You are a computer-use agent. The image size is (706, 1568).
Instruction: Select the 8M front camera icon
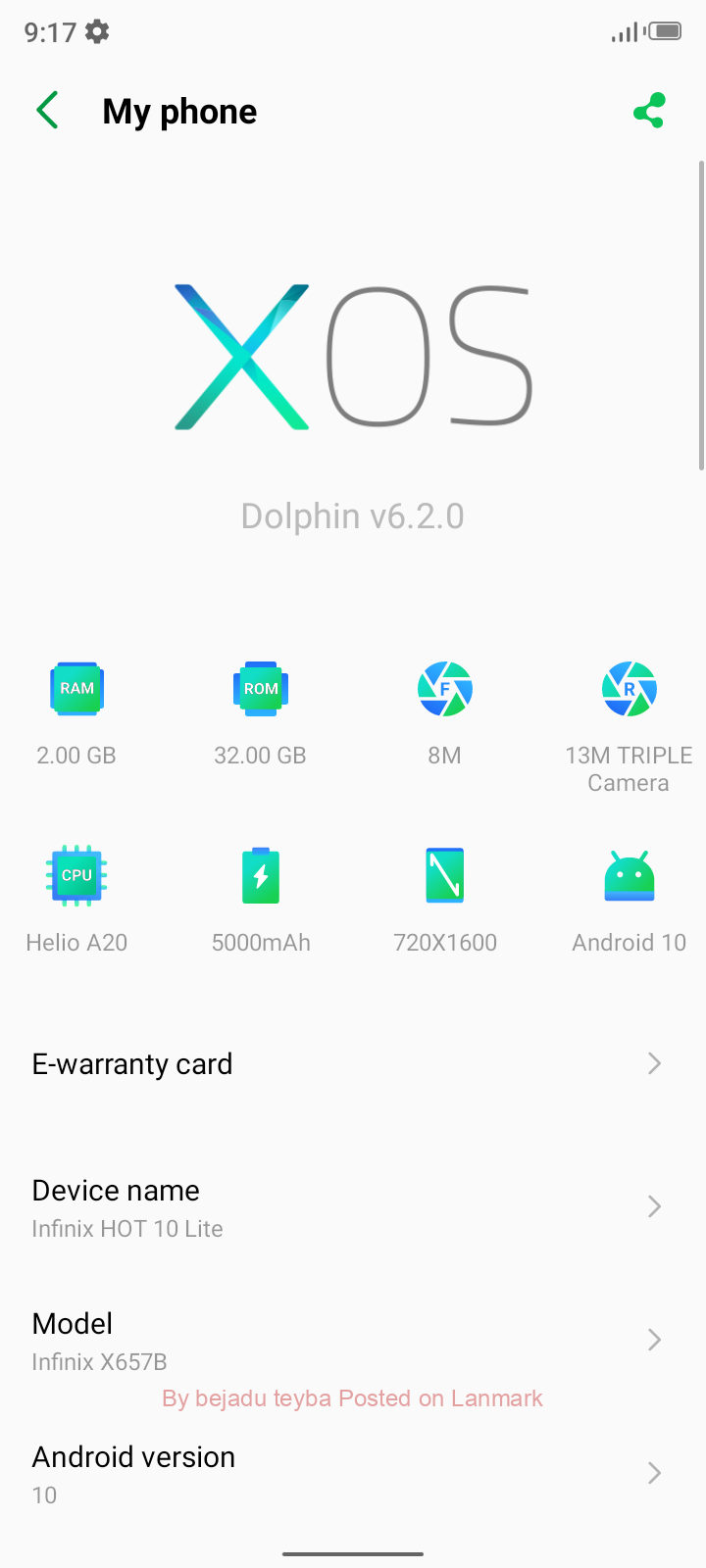point(444,688)
